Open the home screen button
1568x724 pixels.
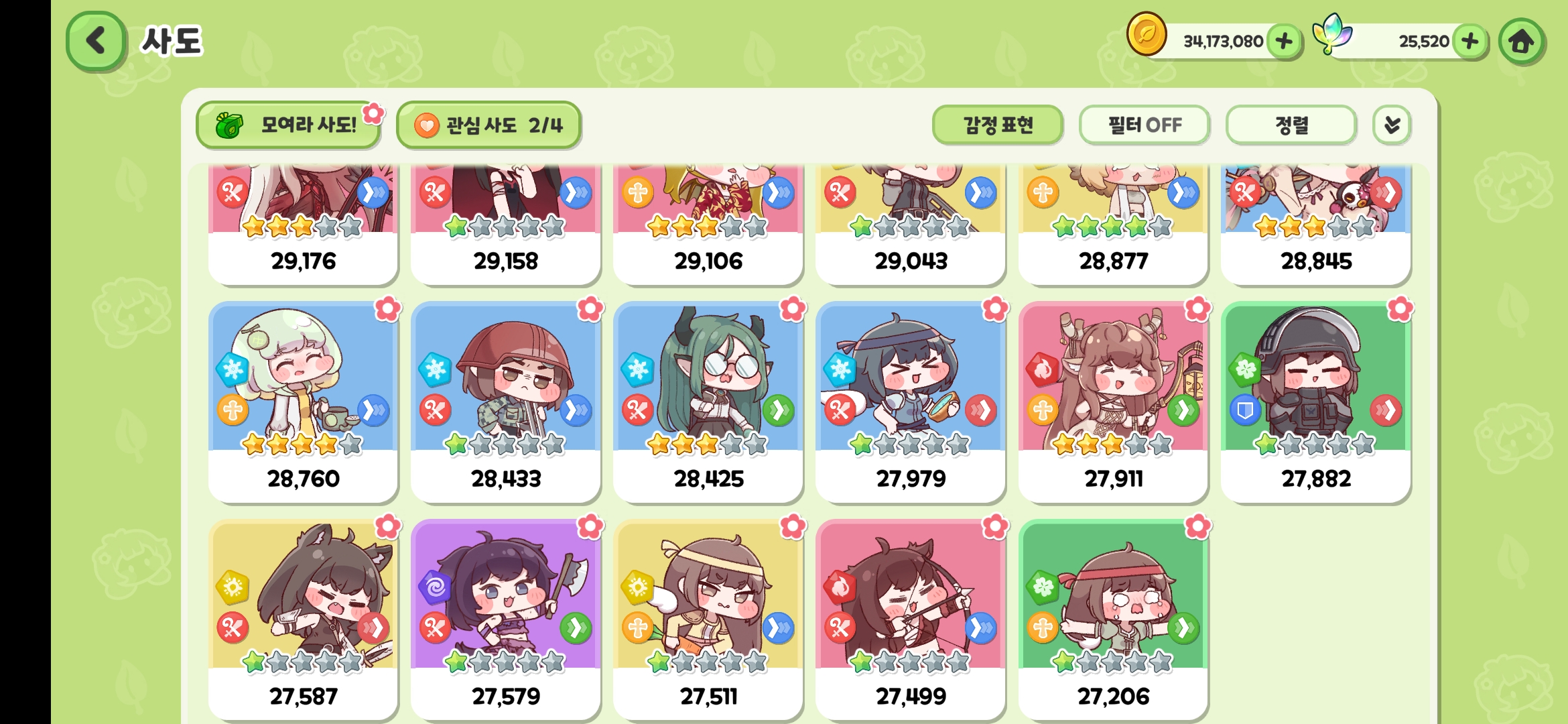1521,42
